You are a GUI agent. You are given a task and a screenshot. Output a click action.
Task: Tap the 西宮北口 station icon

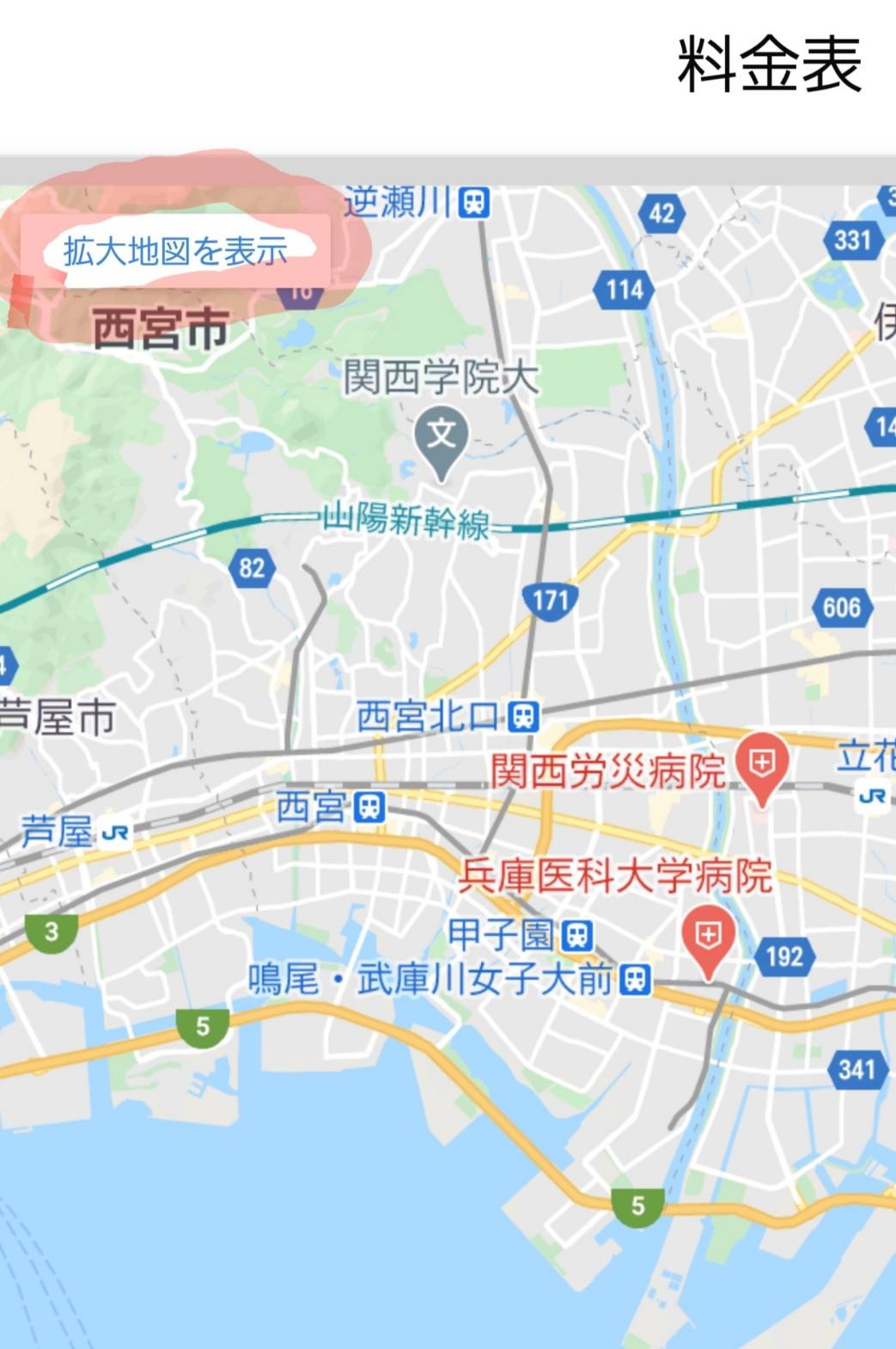[x=523, y=716]
